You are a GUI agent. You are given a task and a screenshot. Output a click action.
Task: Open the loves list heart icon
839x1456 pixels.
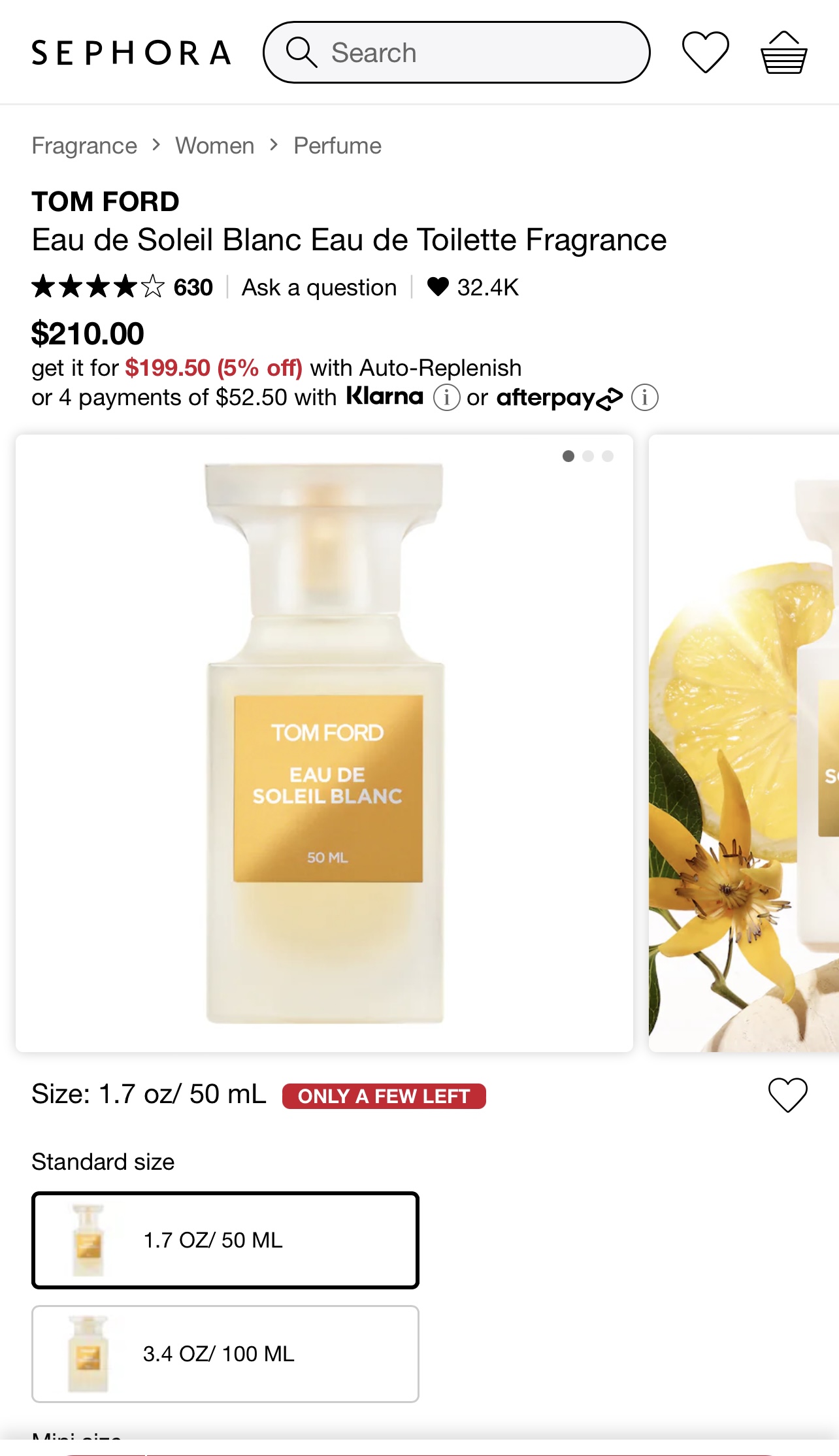click(705, 52)
